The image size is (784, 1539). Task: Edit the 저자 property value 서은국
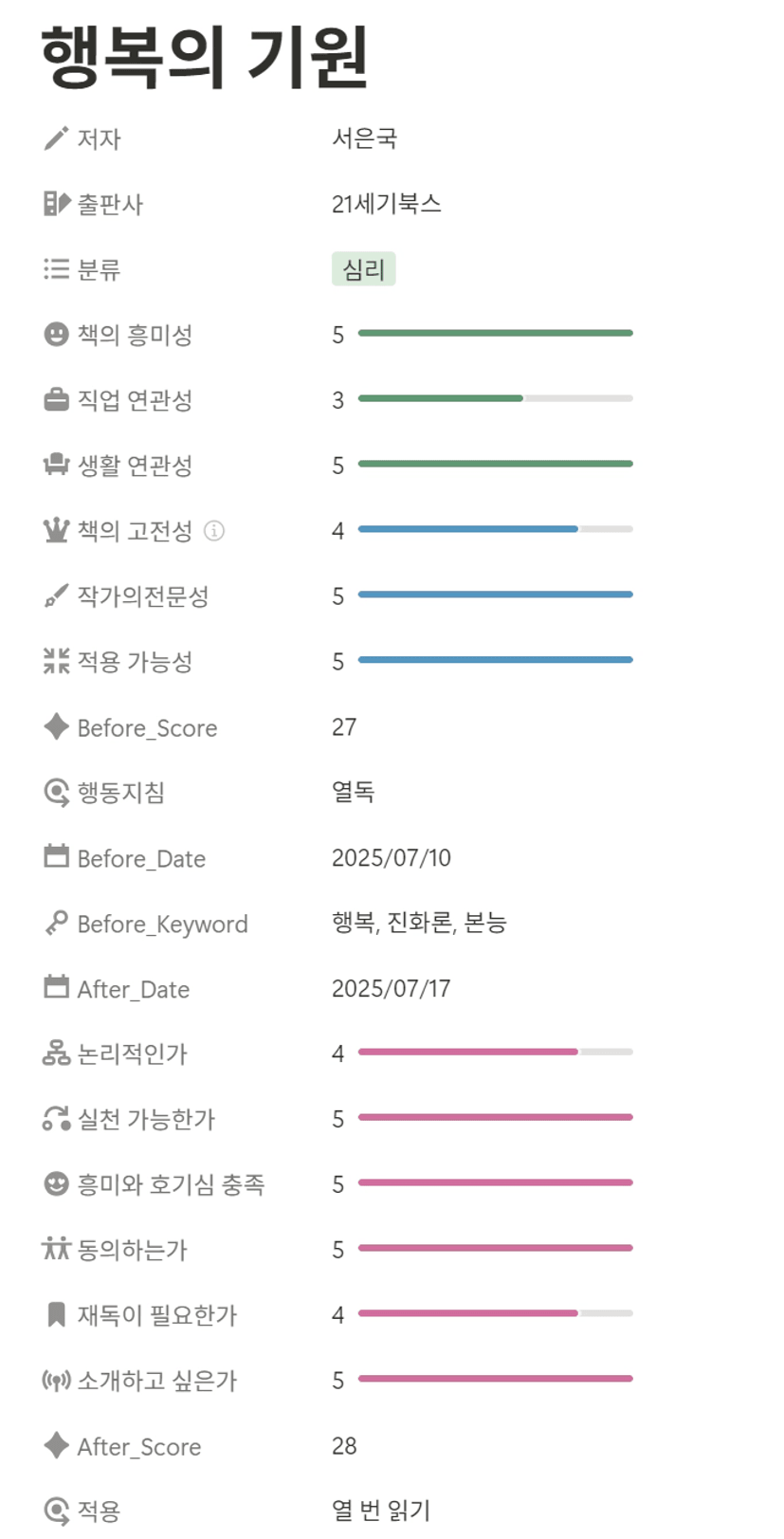(364, 138)
